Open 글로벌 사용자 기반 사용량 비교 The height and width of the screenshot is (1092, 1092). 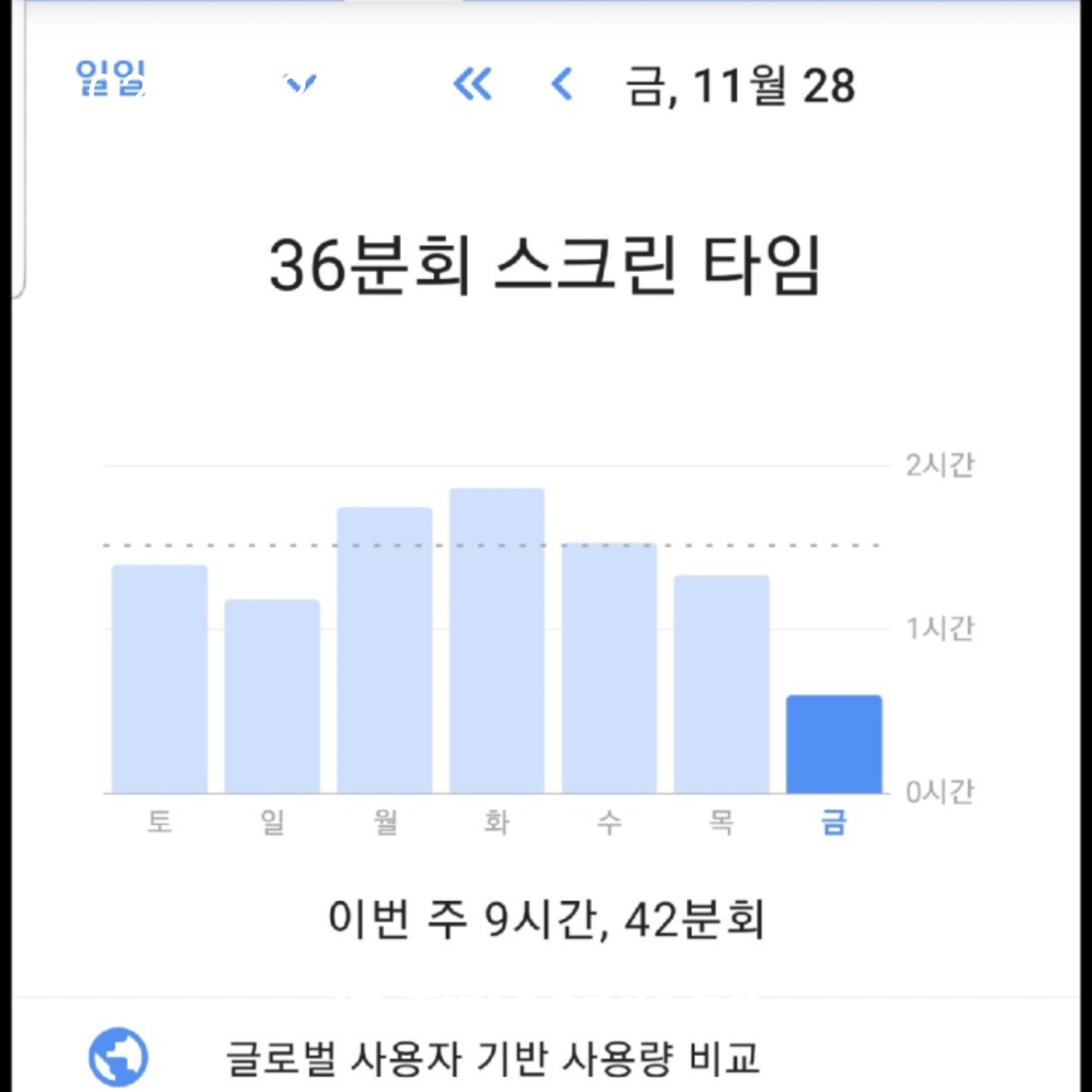point(493,1058)
